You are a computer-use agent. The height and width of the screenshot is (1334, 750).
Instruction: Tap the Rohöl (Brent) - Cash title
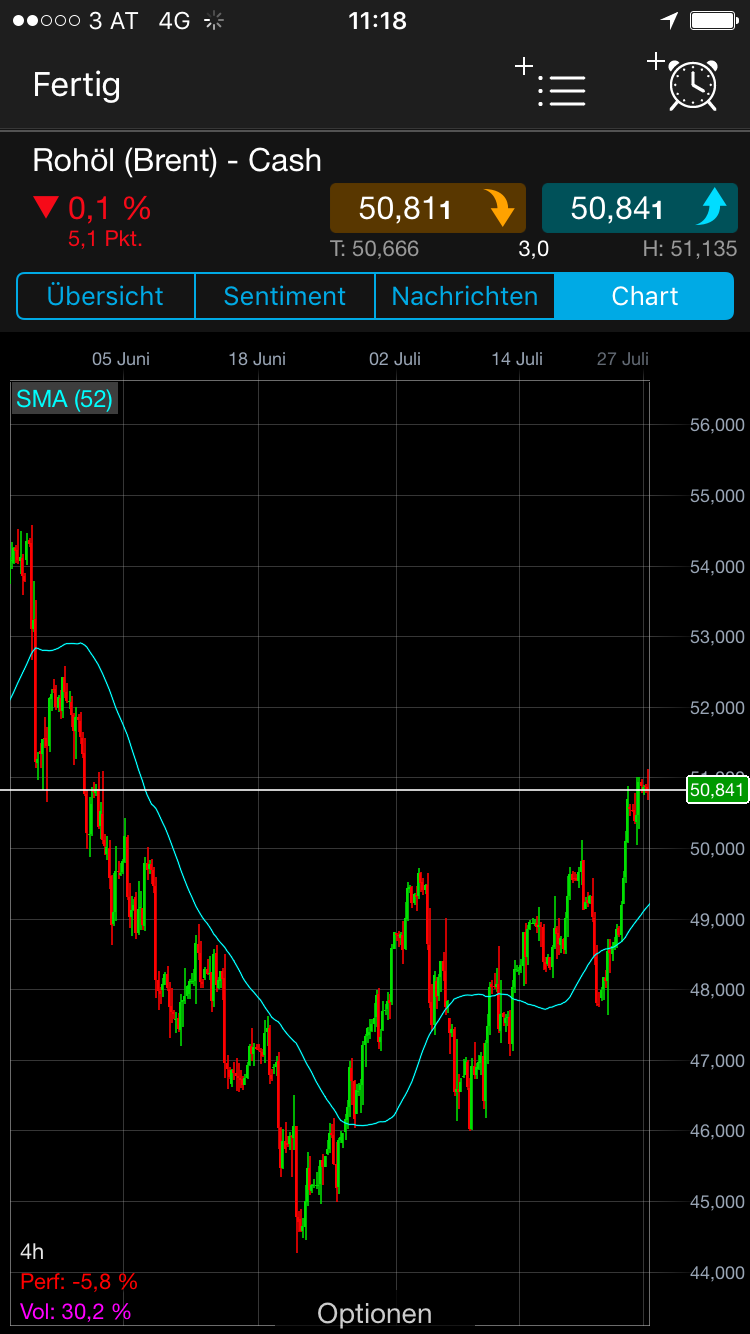click(176, 160)
